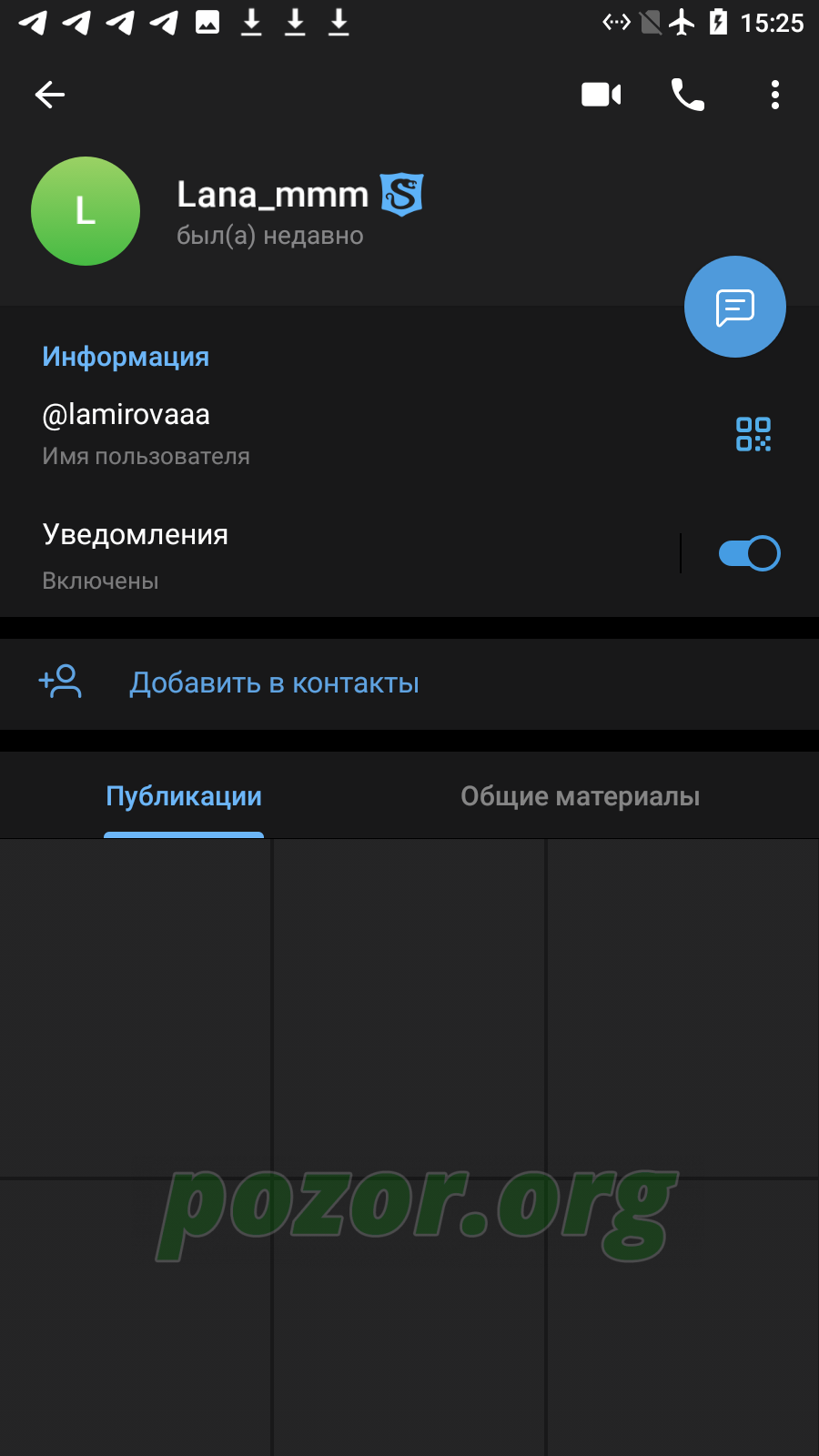The image size is (819, 1456).
Task: Open the three-dot overflow menu
Action: [774, 95]
